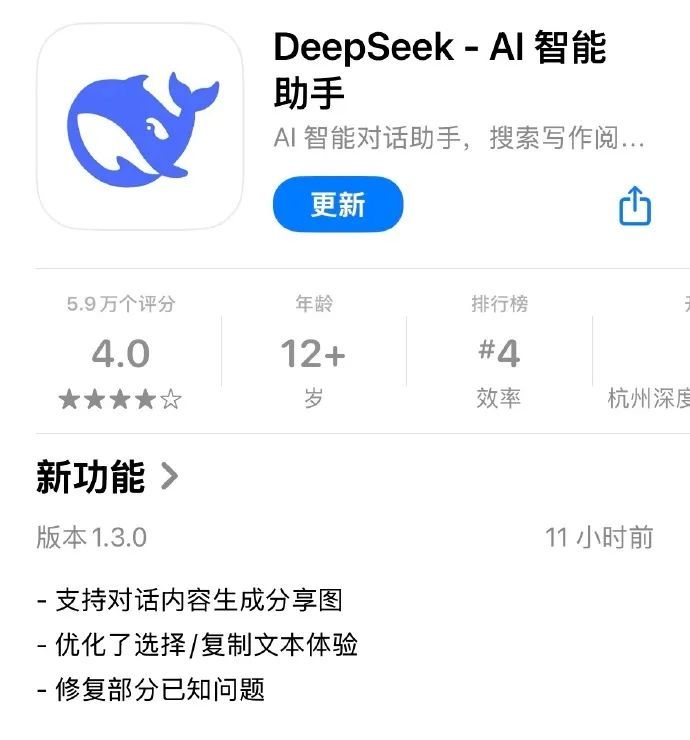The image size is (690, 740).
Task: Share the DeepSeek app page
Action: coord(635,207)
